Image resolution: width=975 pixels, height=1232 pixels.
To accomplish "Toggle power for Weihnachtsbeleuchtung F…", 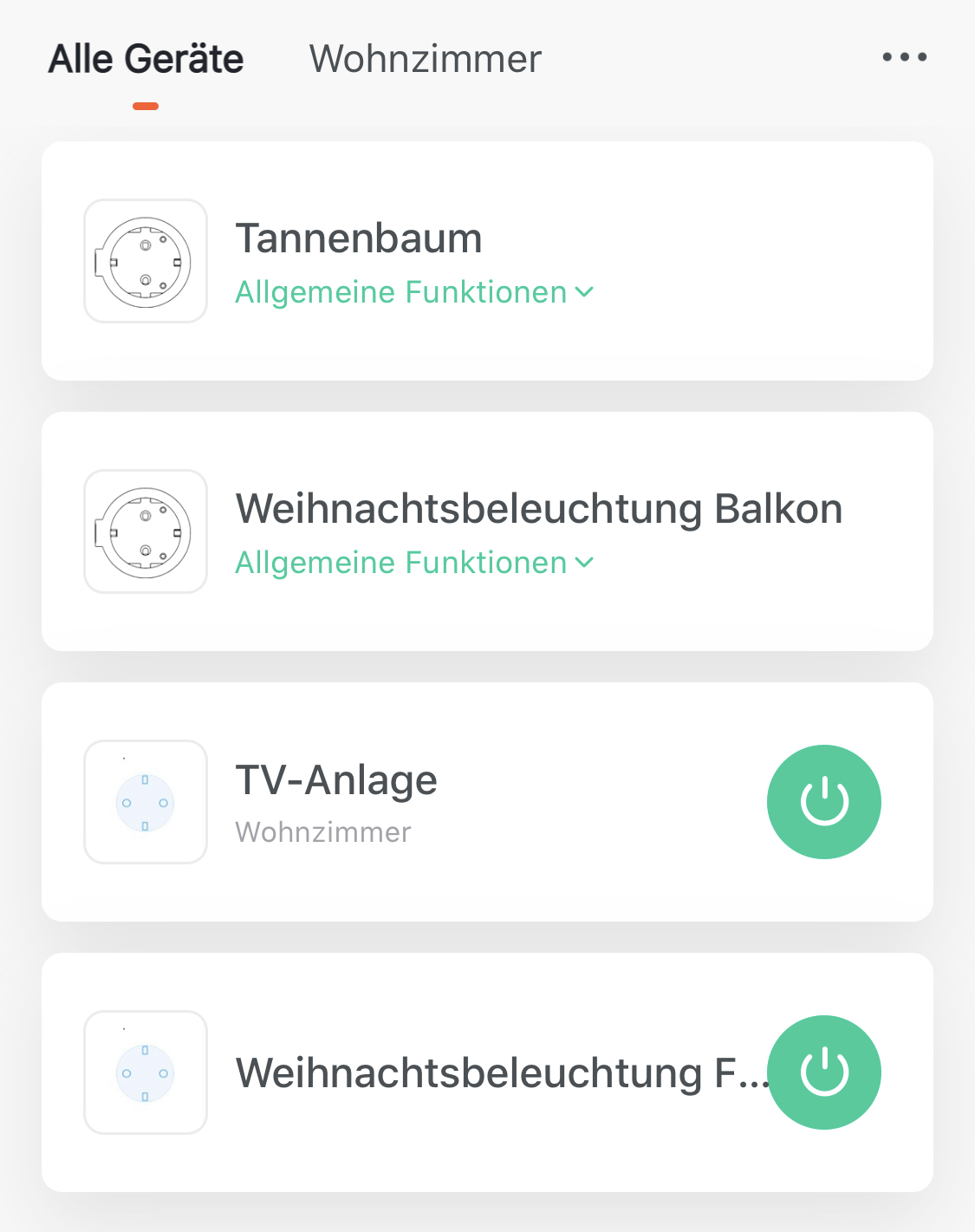I will 823,1072.
